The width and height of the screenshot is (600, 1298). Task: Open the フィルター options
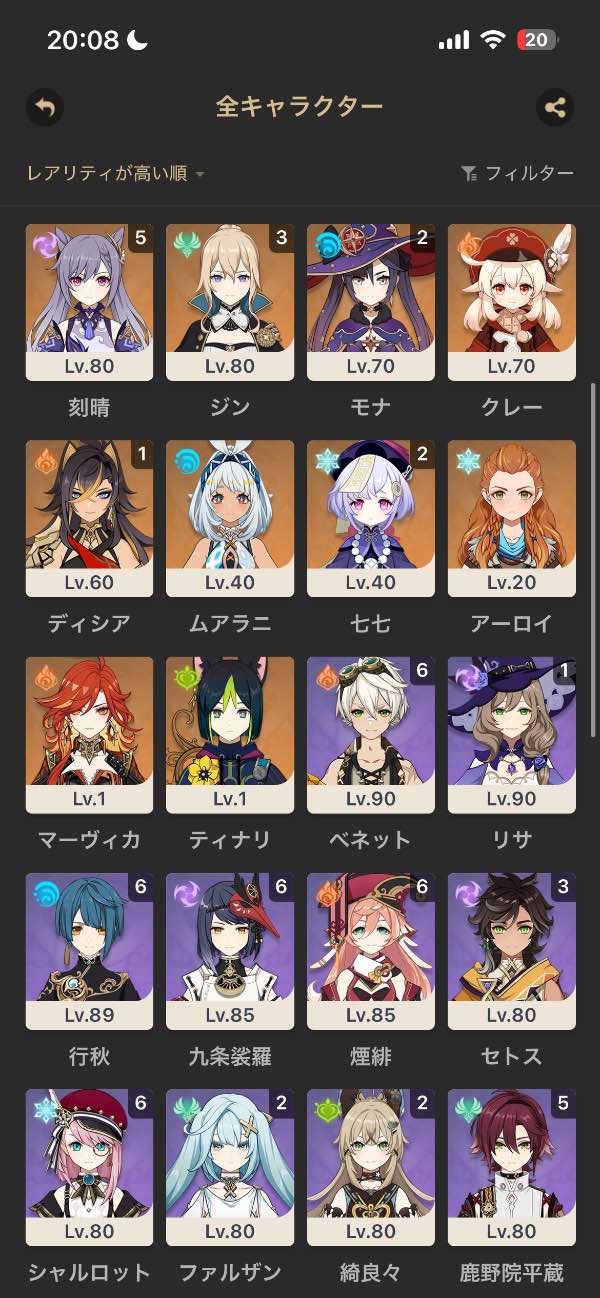[x=518, y=174]
